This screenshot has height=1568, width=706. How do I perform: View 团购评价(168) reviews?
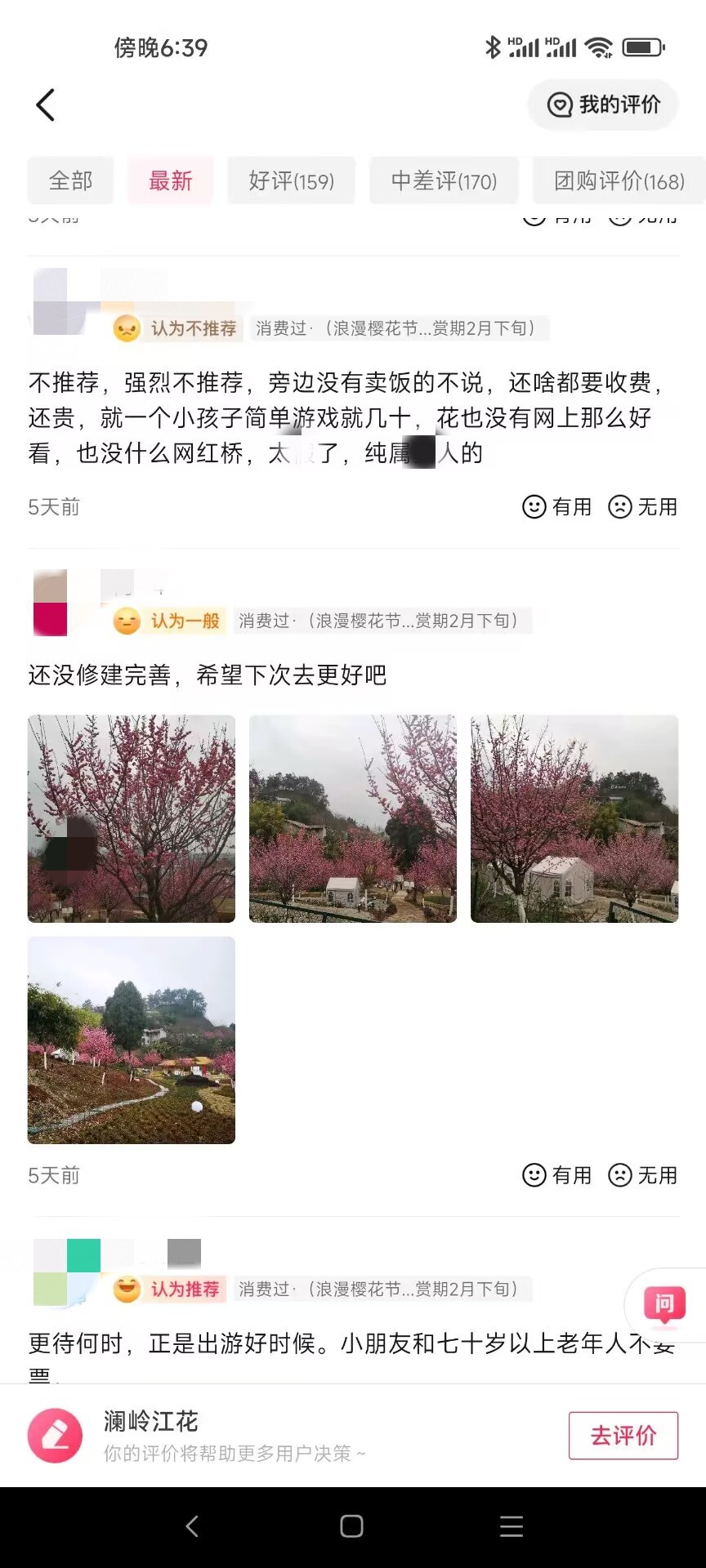[619, 180]
